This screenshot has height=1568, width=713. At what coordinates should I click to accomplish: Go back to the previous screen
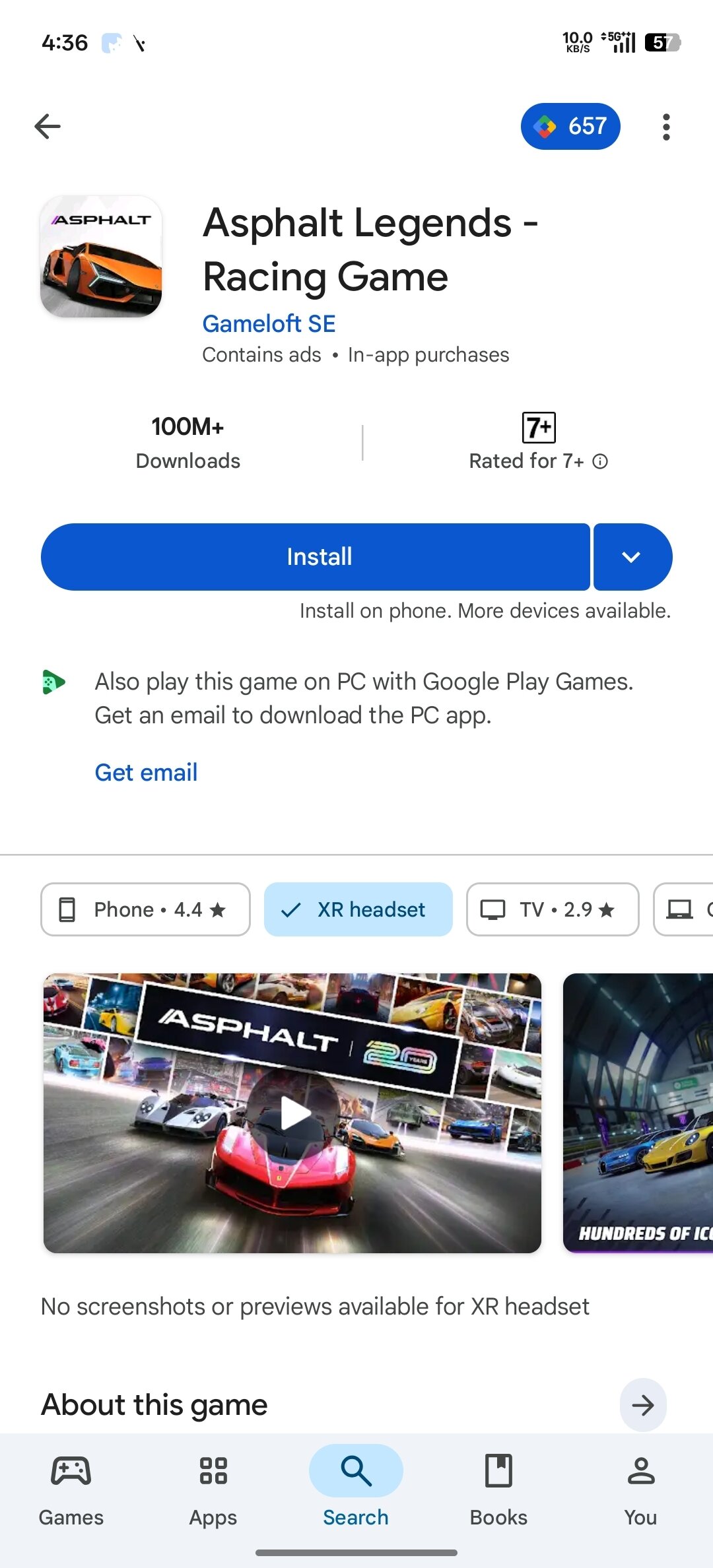(48, 126)
